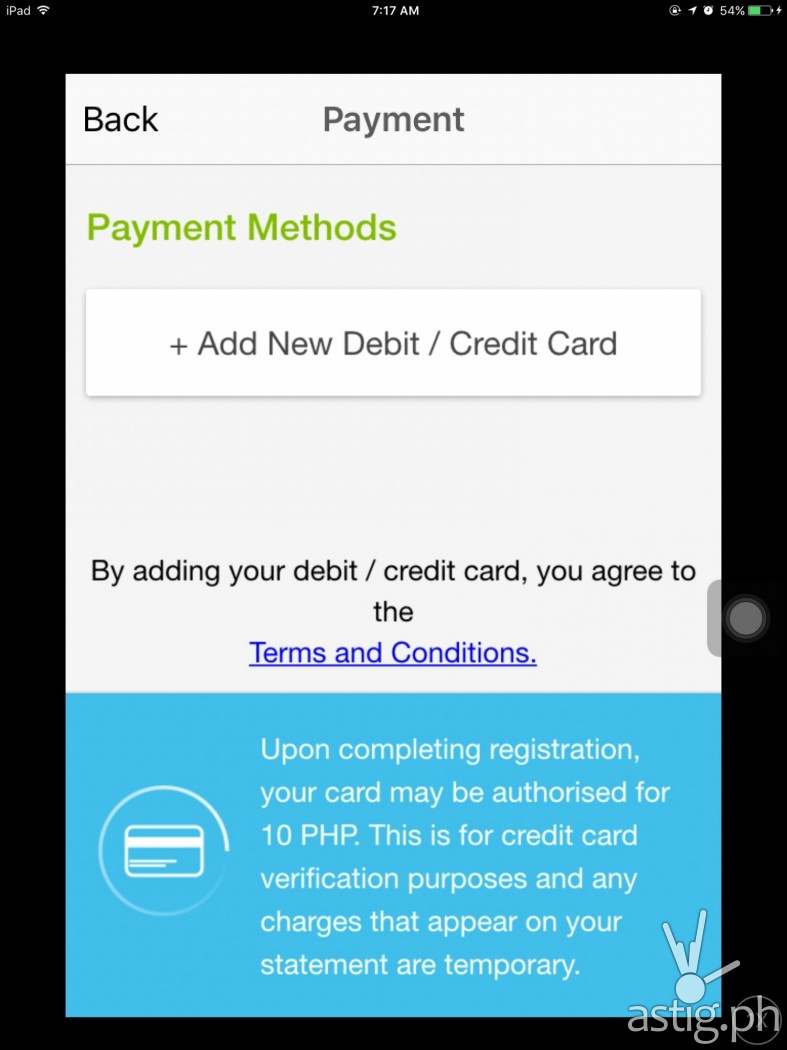Click the alarm icon in the status bar

pyautogui.click(x=709, y=11)
